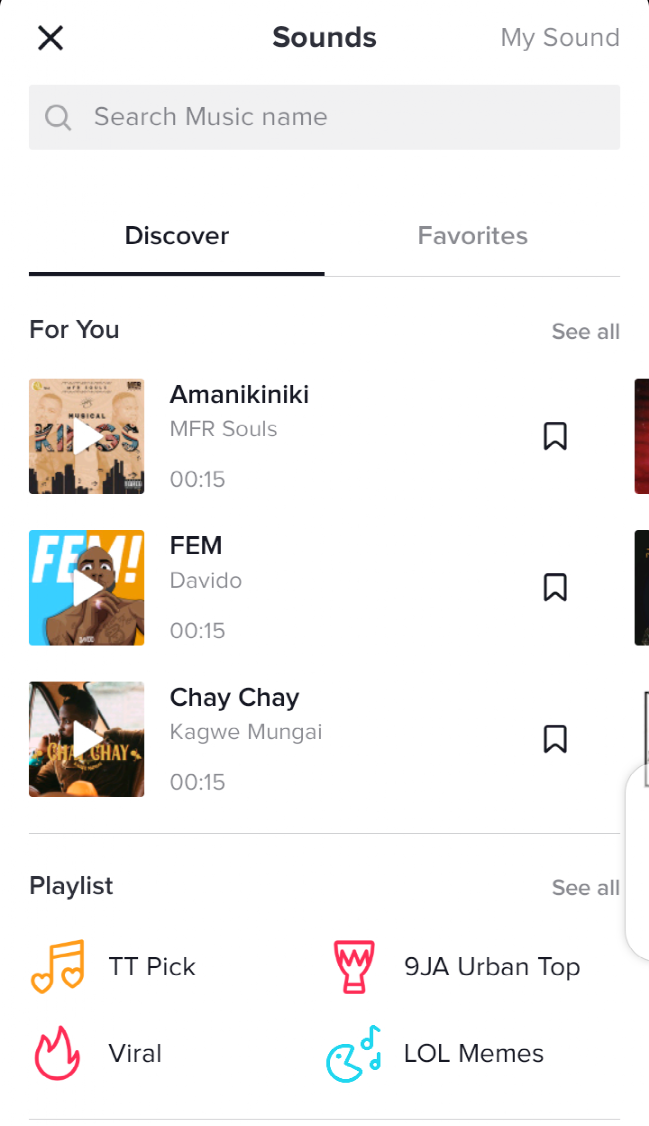Image resolution: width=649 pixels, height=1126 pixels.
Task: Add FEM to favorites
Action: (x=555, y=587)
